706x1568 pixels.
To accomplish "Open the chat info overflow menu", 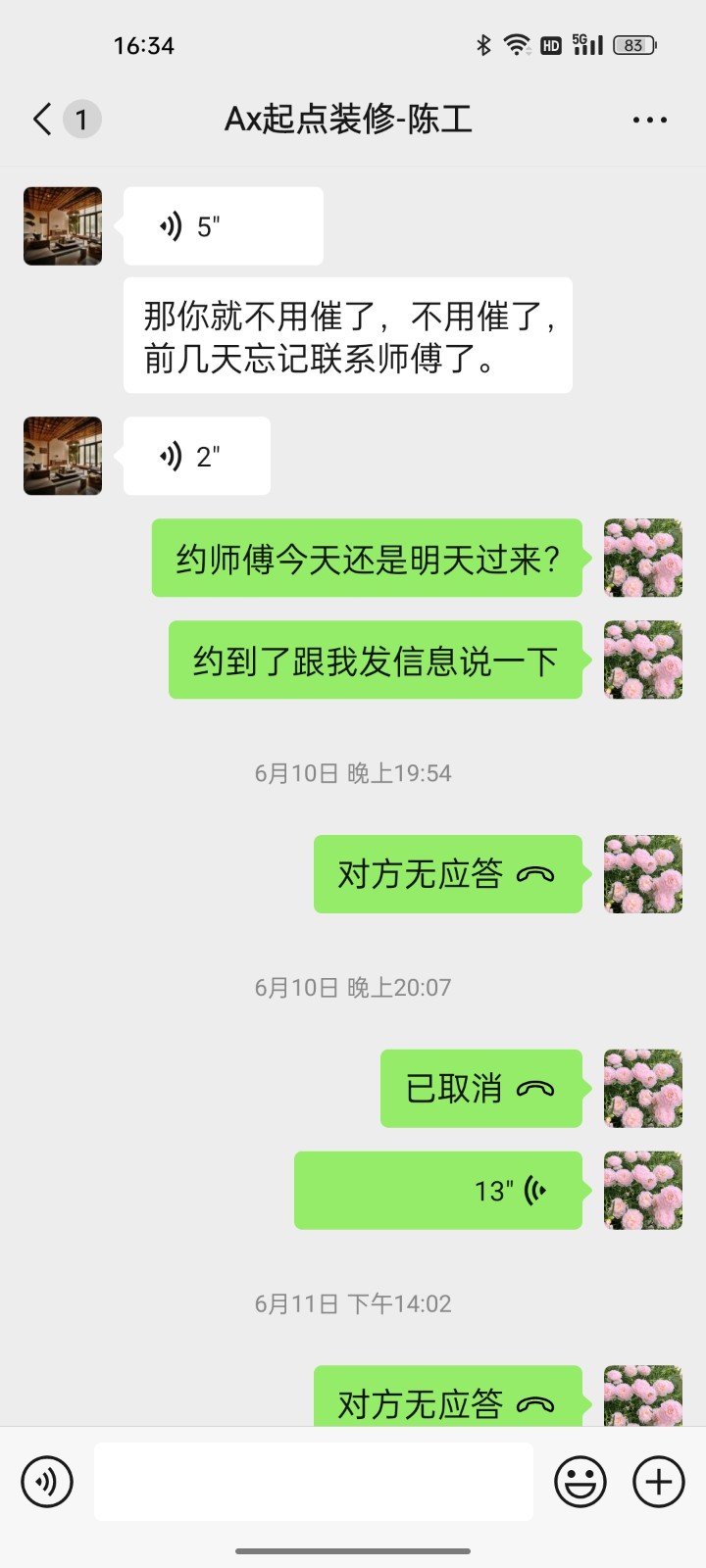I will pyautogui.click(x=649, y=120).
